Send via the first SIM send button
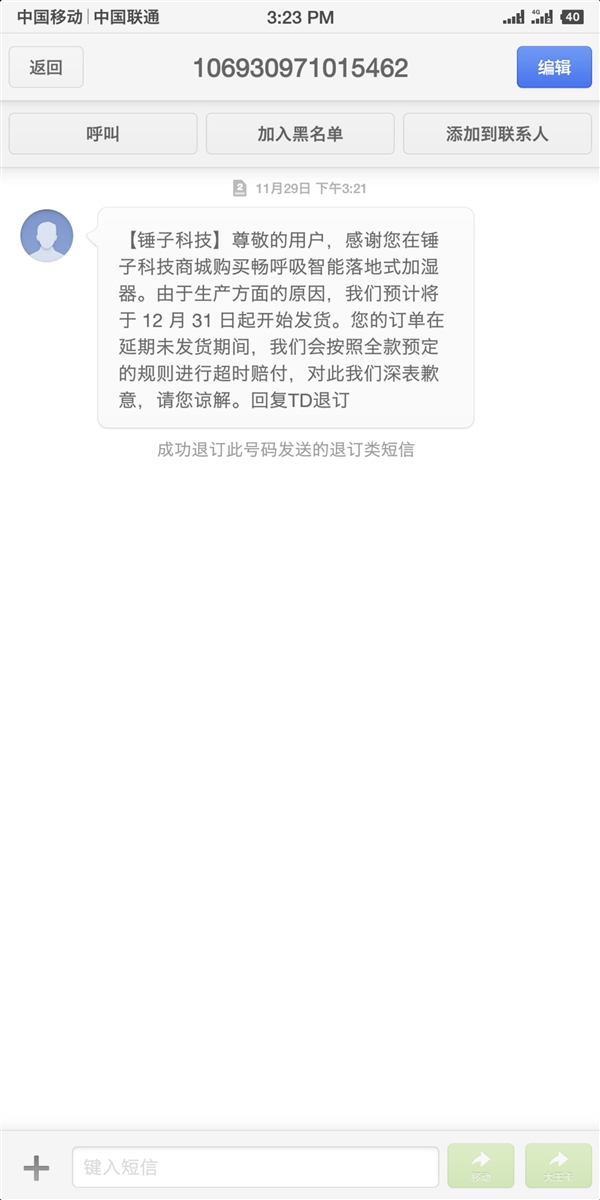600x1200 pixels. pyautogui.click(x=481, y=1166)
